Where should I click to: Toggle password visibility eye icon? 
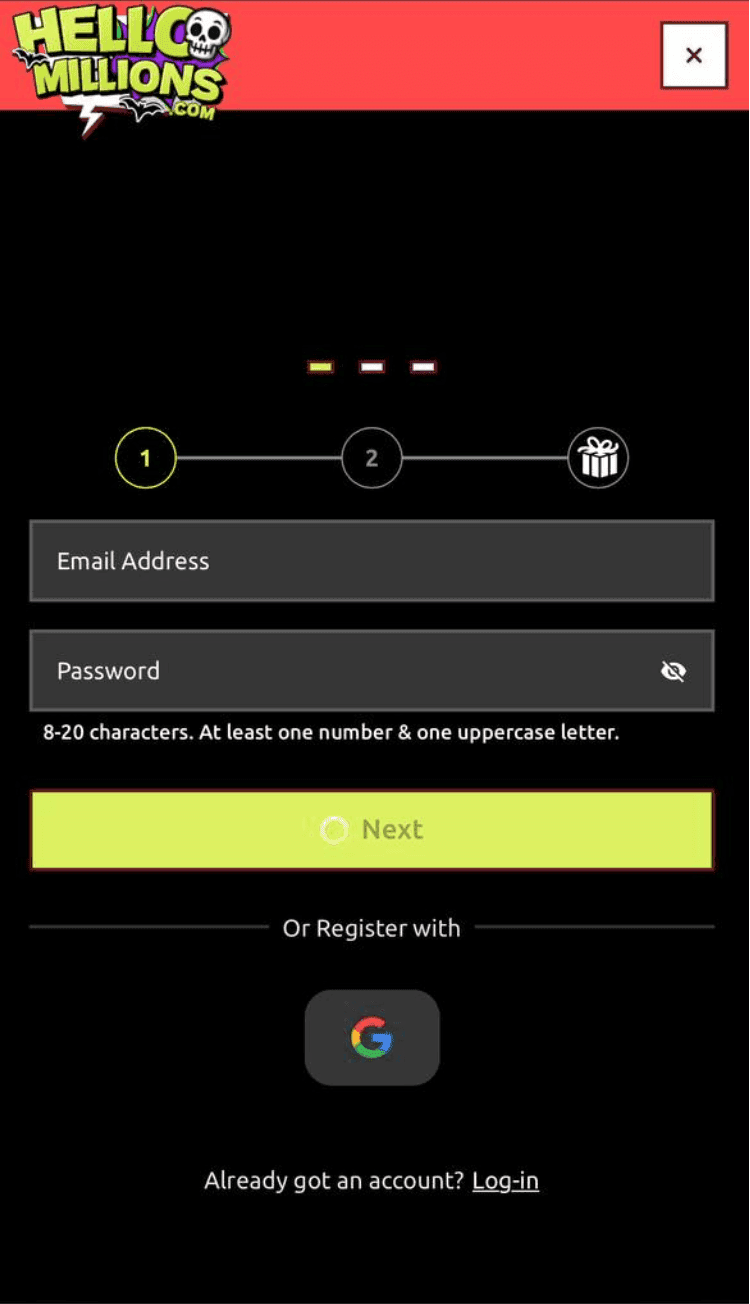673,671
